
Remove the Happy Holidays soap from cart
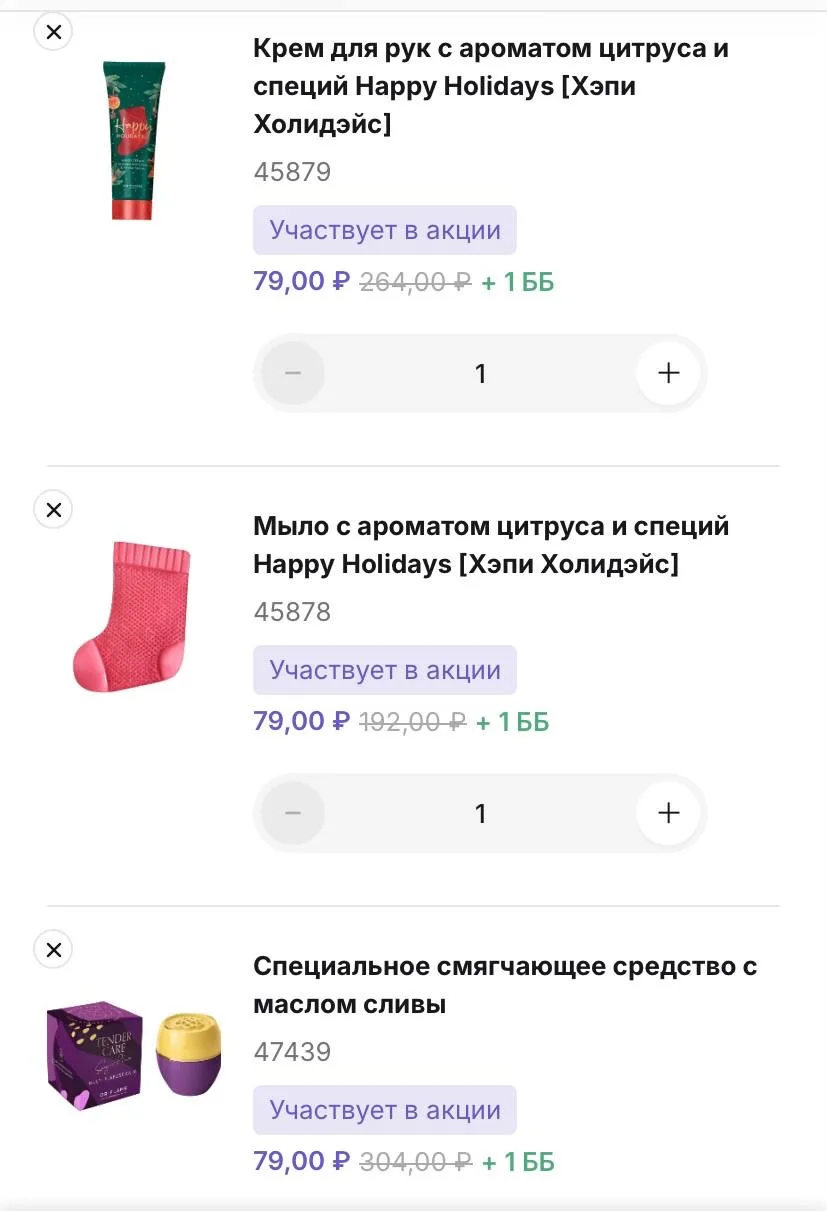pos(54,510)
